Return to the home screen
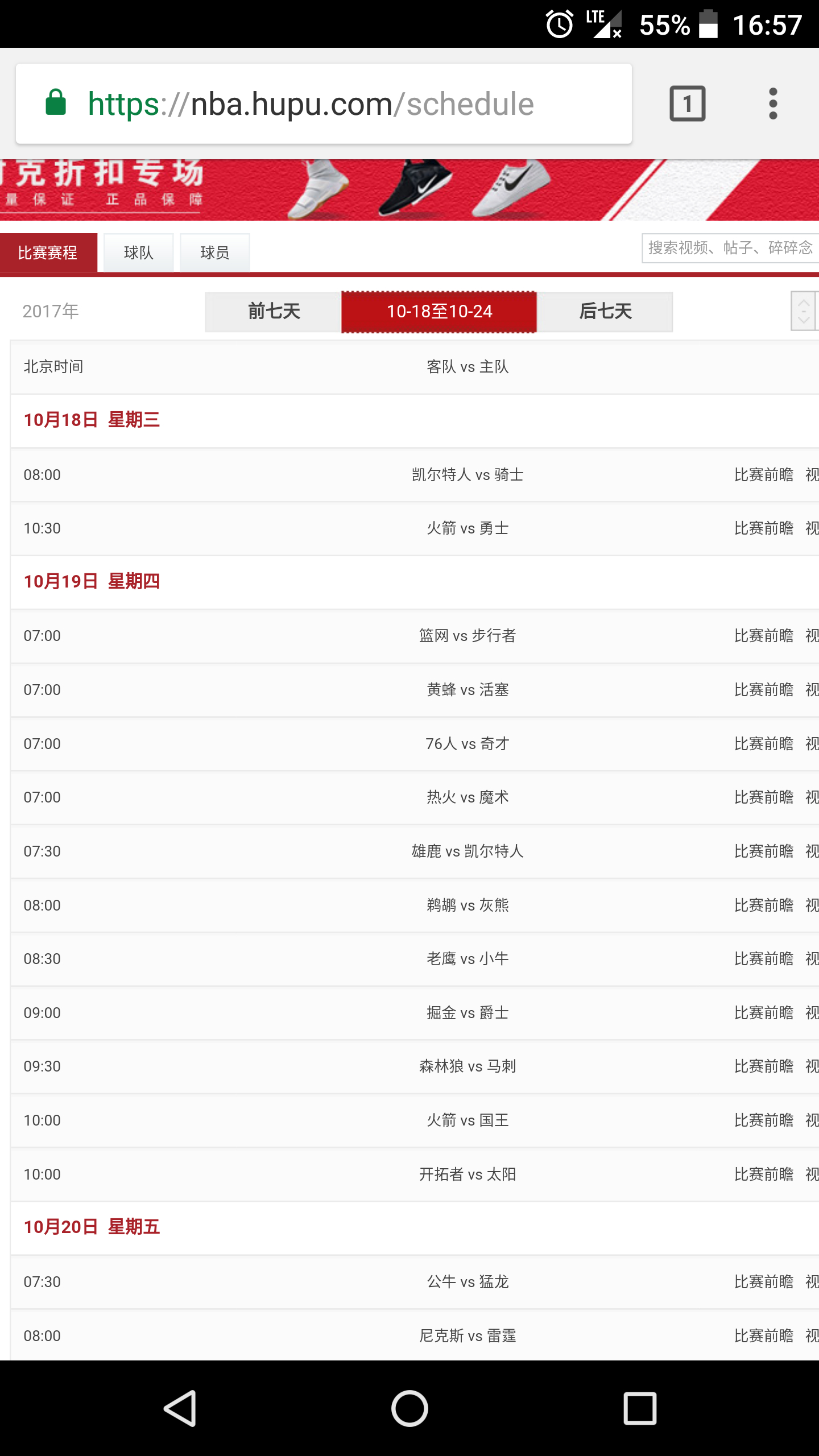819x1456 pixels. [409, 1408]
